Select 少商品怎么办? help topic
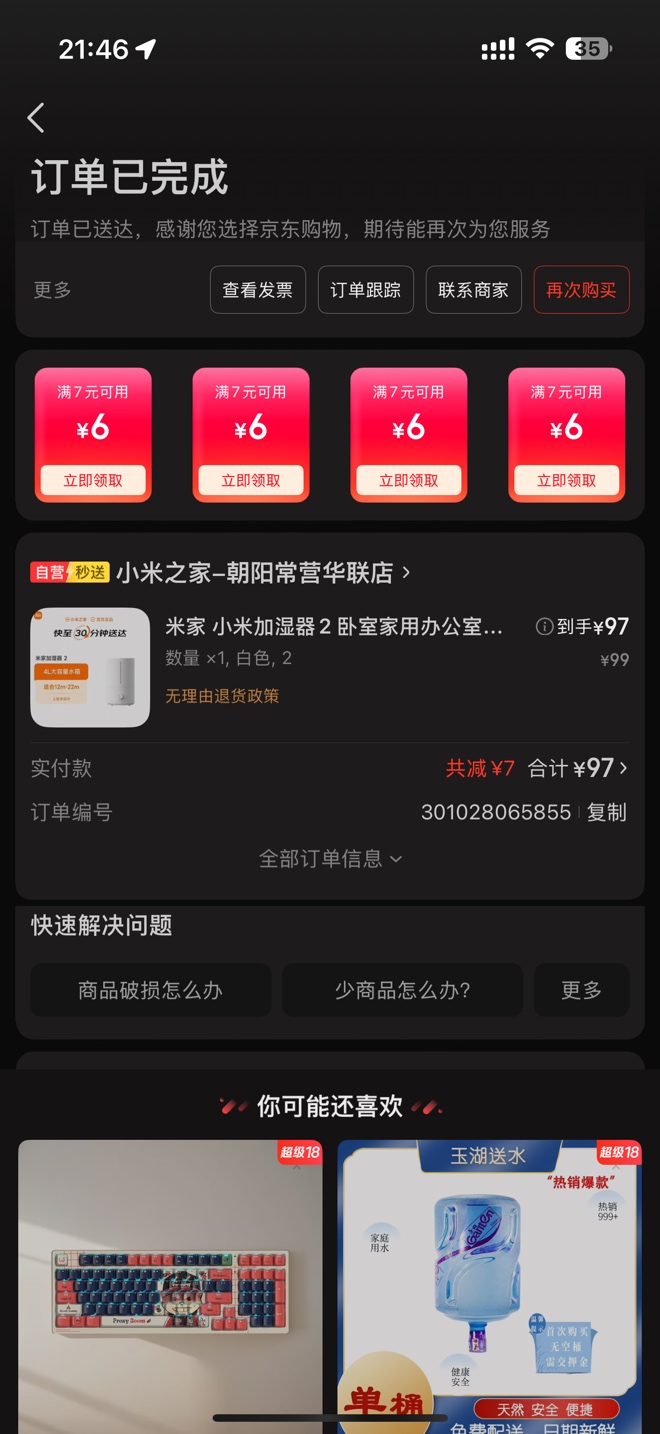This screenshot has width=660, height=1434. (402, 990)
